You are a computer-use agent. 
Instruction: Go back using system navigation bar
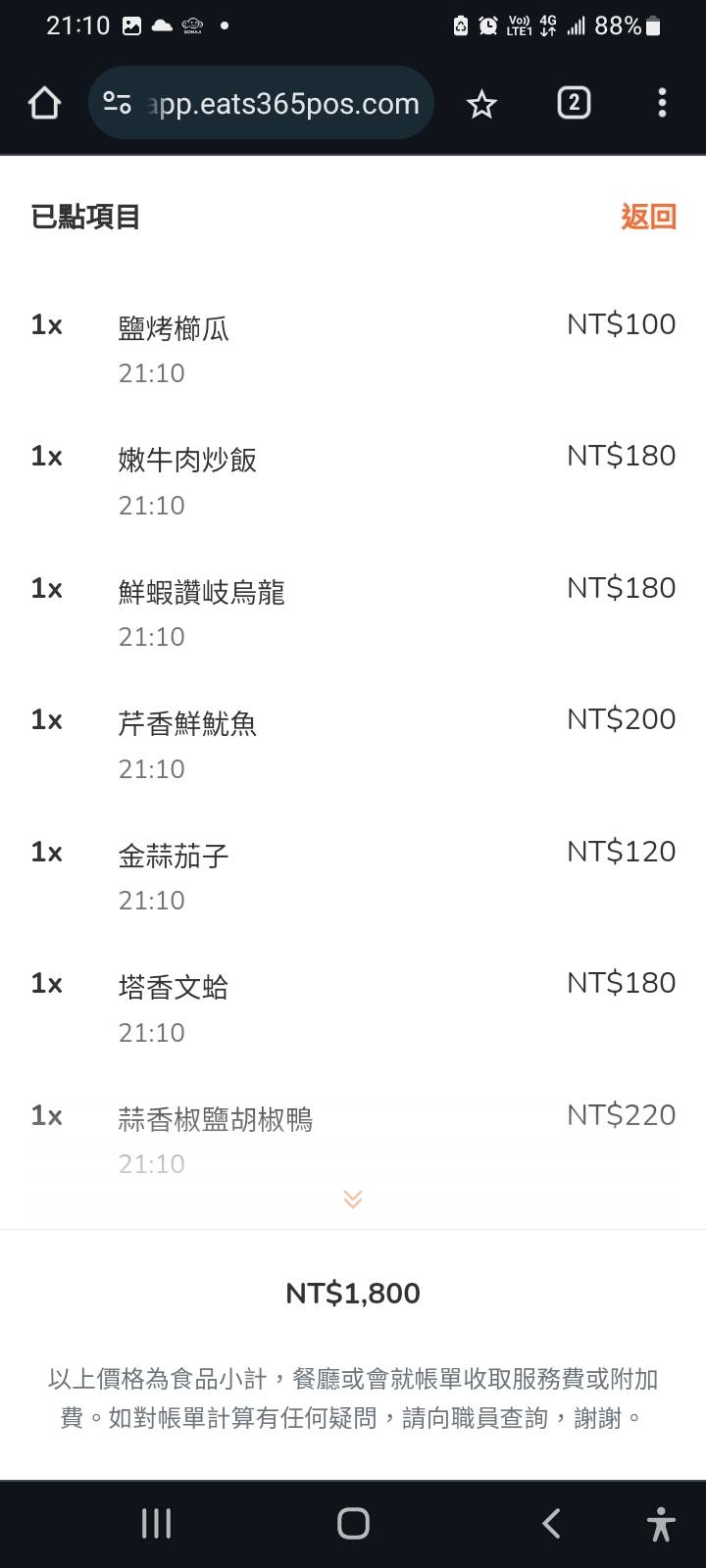click(551, 1523)
